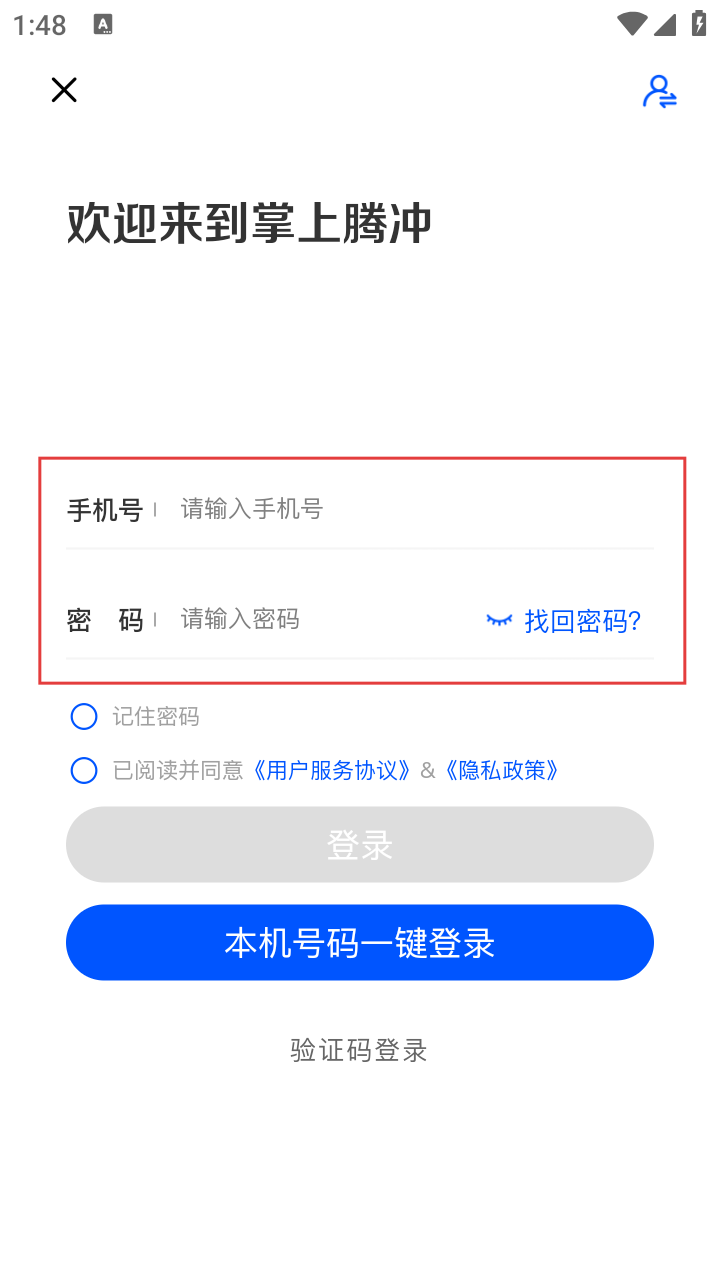Image resolution: width=720 pixels, height=1280 pixels.
Task: Agree to the terms via the 已阅读并同意 checkbox
Action: (x=84, y=770)
